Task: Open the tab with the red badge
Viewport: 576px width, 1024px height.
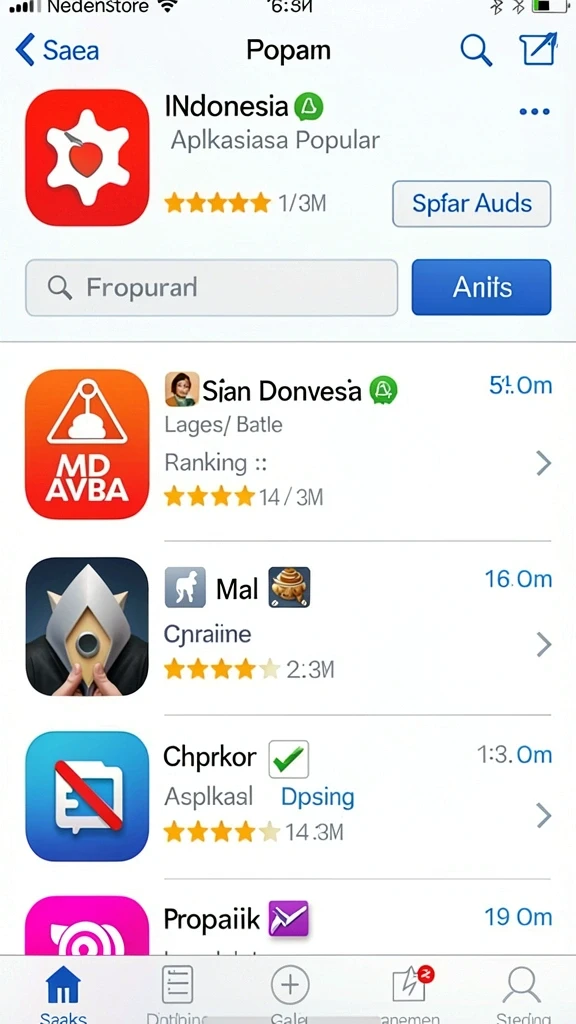Action: tap(410, 991)
